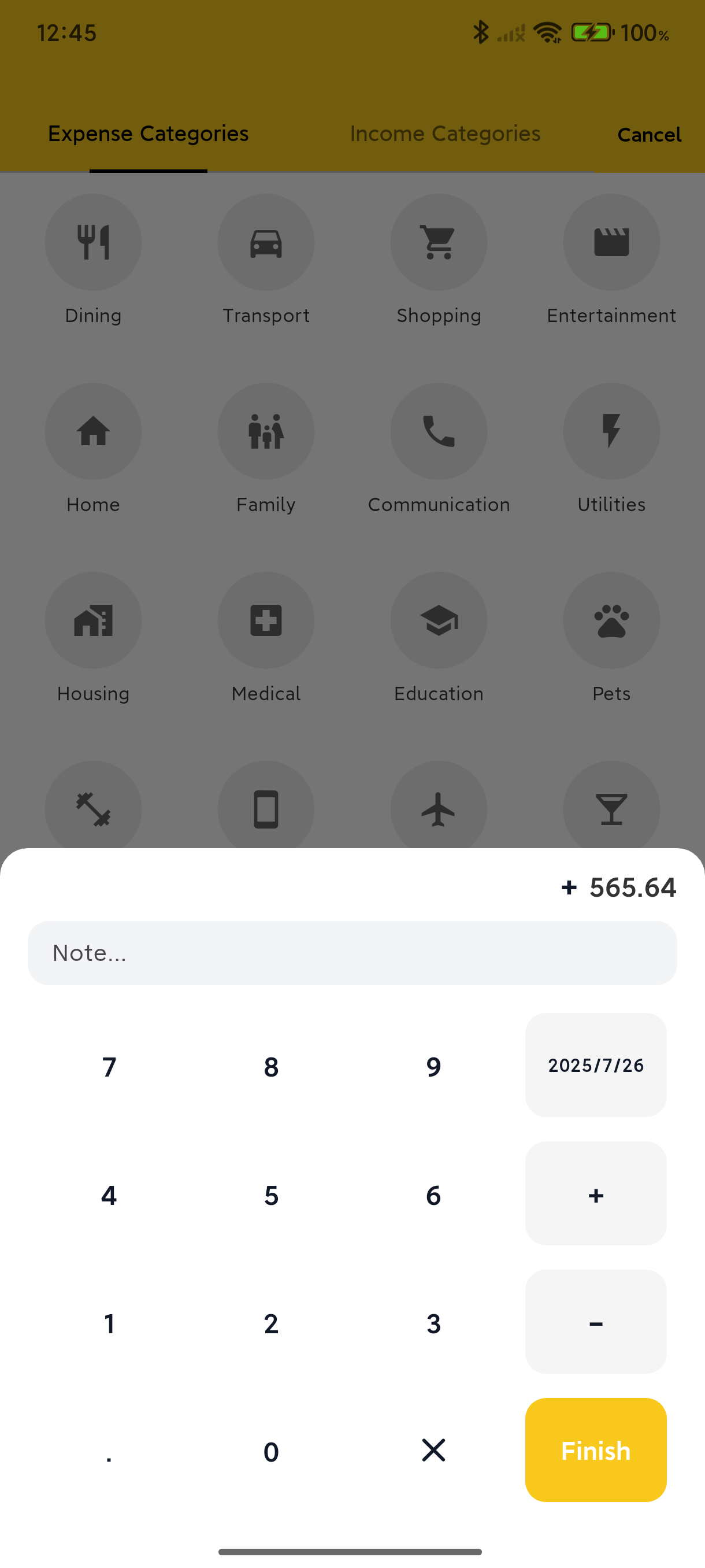Choose the Transport category
Viewport: 705px width, 1568px height.
tap(266, 242)
